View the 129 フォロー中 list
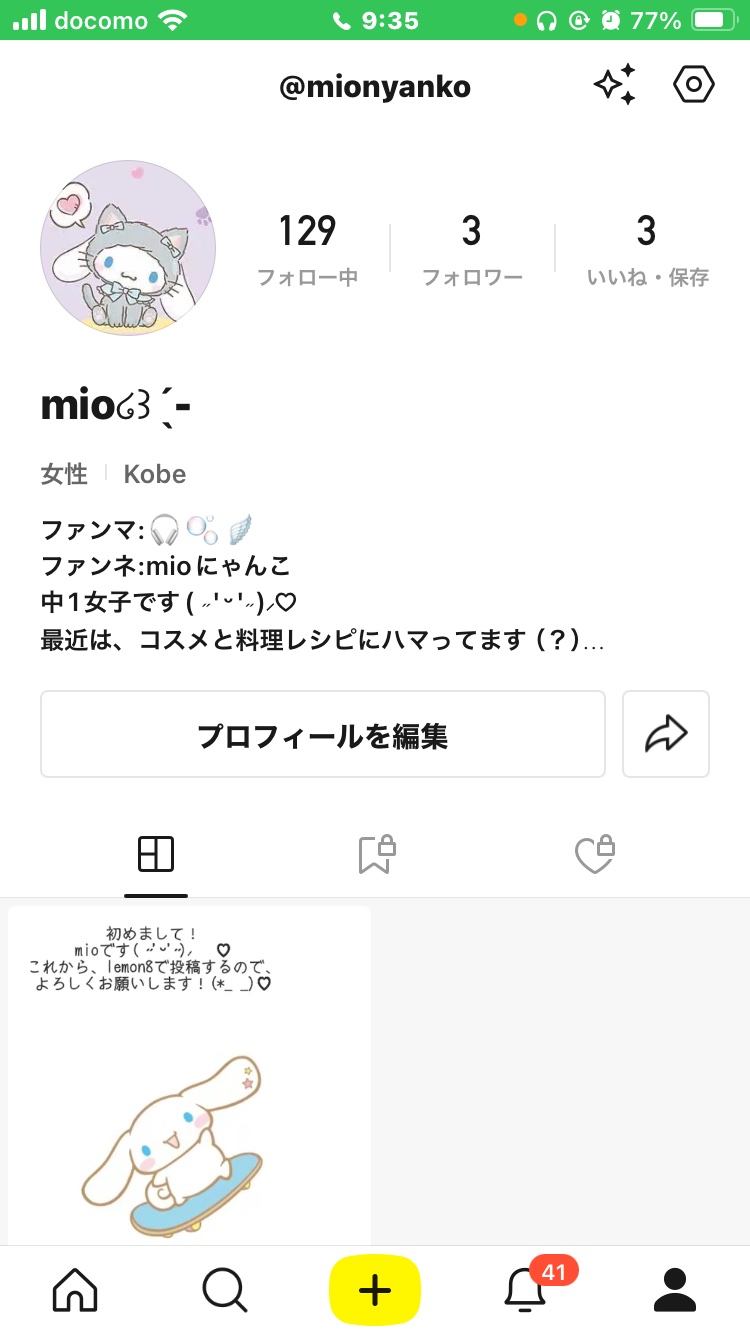 coord(307,249)
